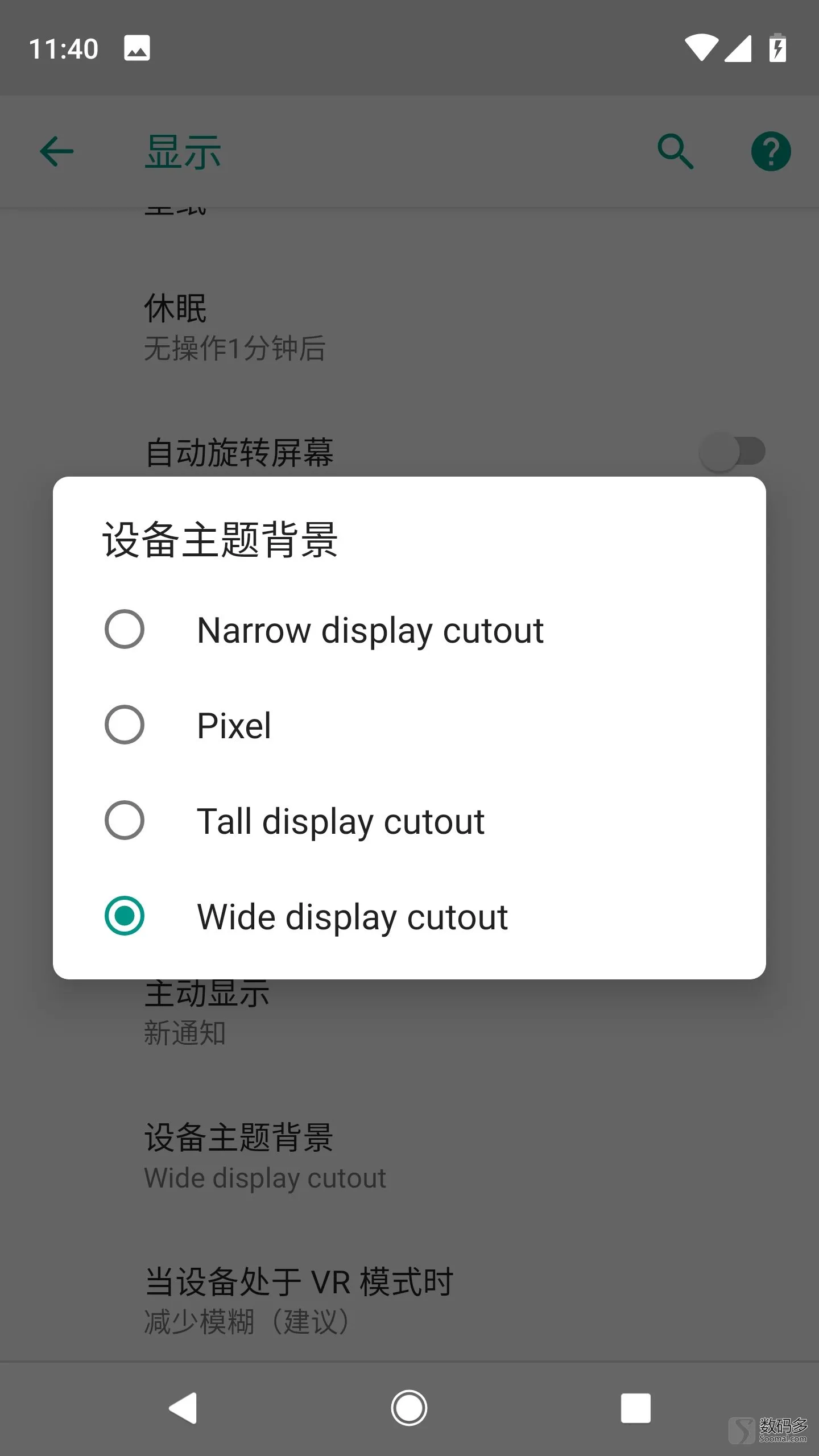Pick Wide display cutout option
This screenshot has height=1456, width=819.
click(x=124, y=916)
